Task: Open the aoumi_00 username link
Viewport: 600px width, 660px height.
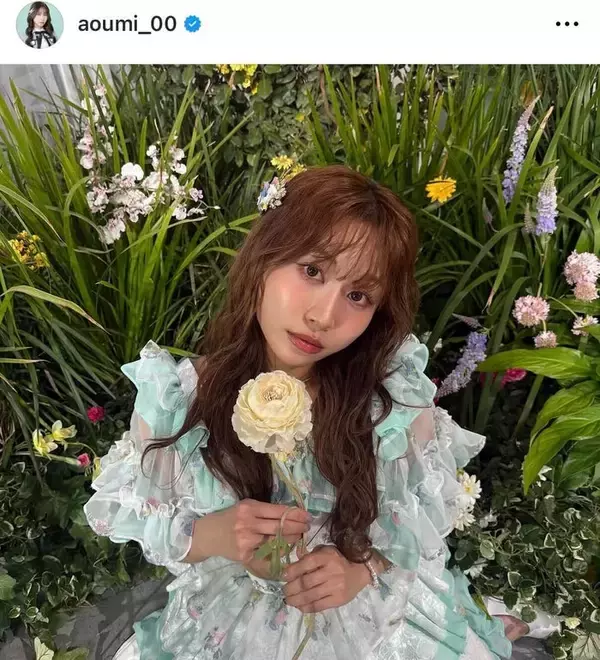Action: pos(126,24)
